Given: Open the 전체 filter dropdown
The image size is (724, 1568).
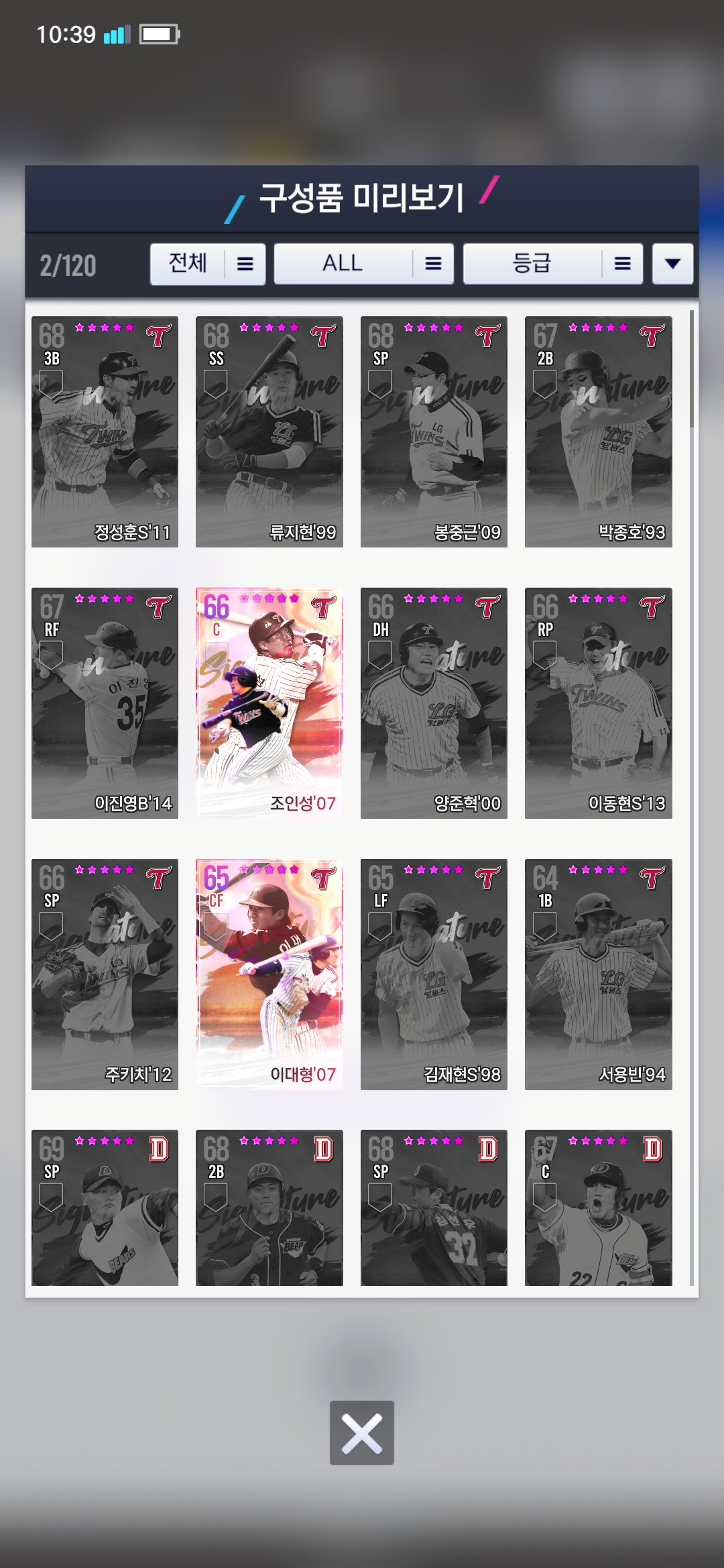Looking at the screenshot, I should 207,264.
